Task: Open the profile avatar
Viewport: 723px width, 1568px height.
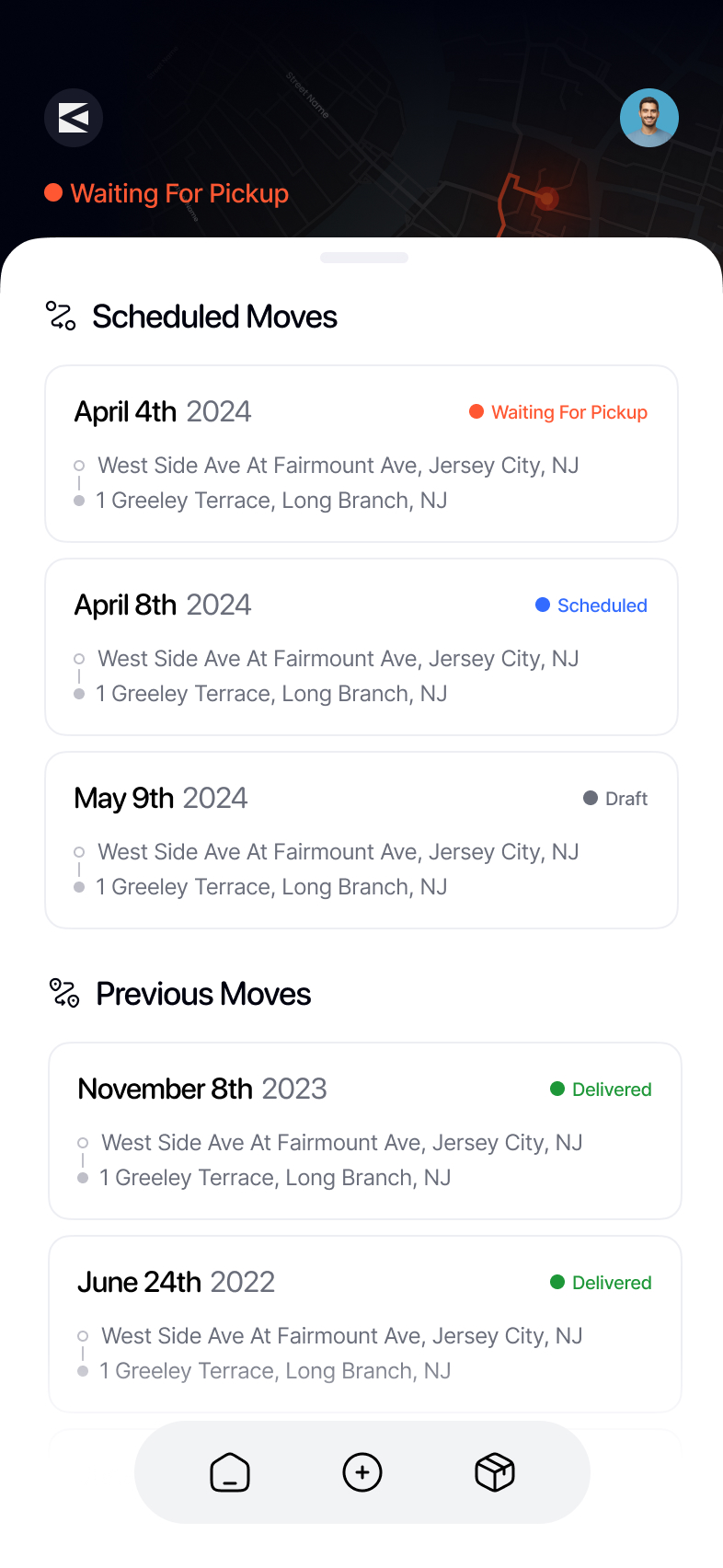Action: click(649, 118)
